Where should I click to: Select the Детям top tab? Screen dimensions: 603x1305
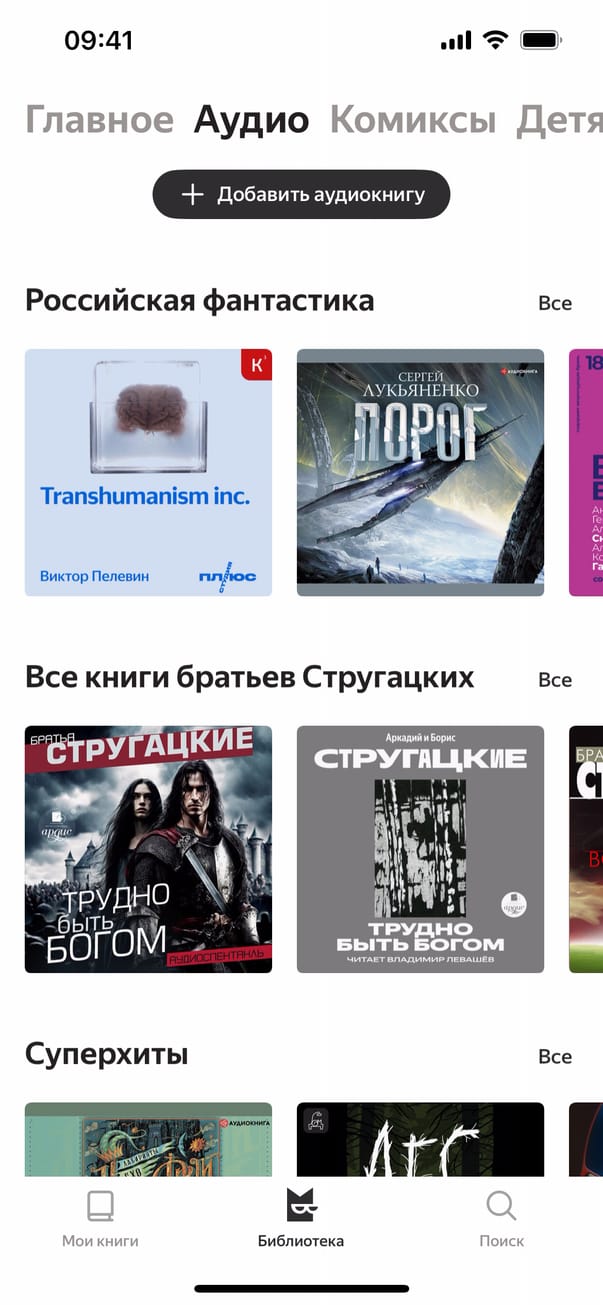pos(560,121)
